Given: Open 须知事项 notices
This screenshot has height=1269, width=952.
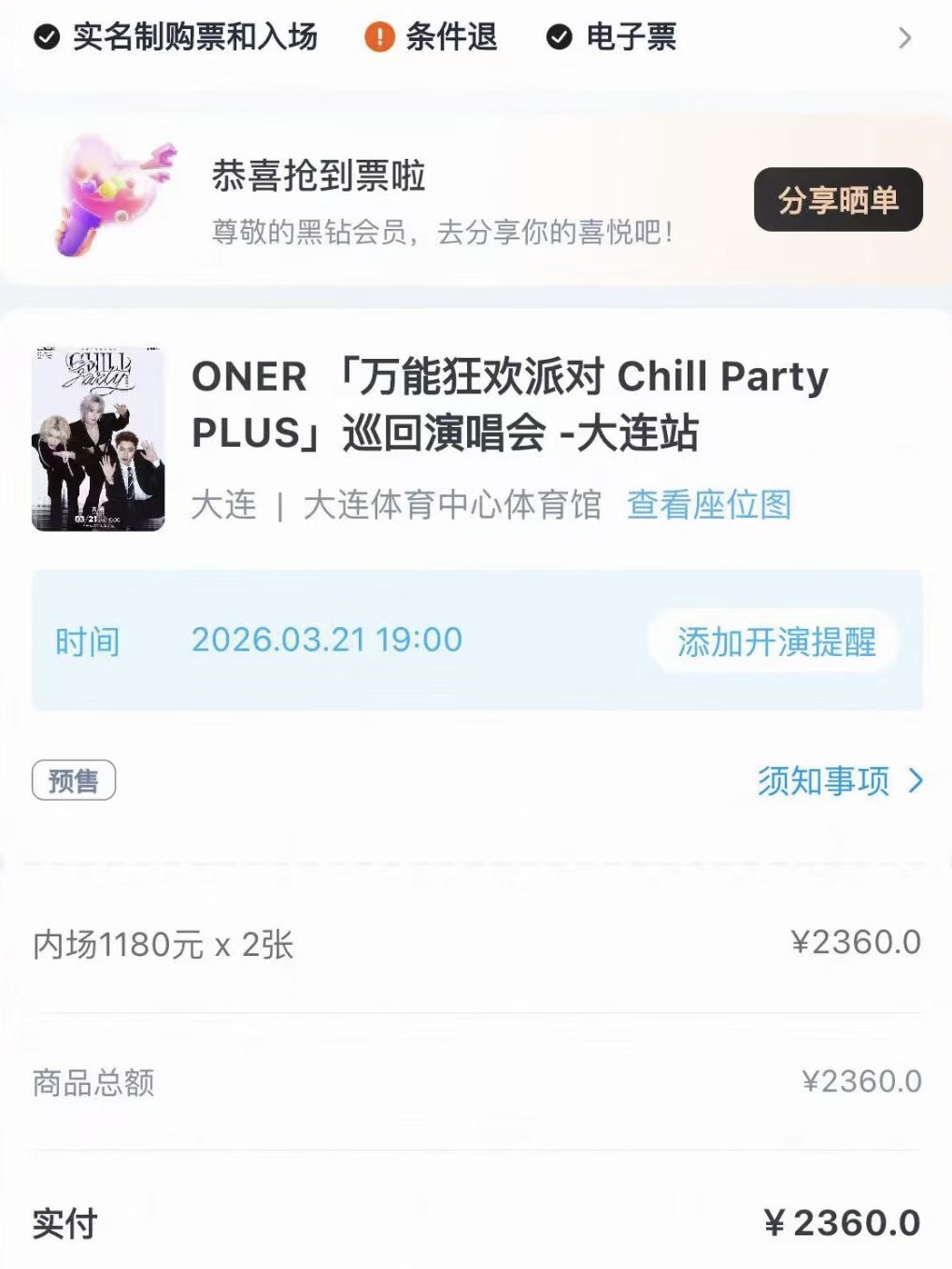Looking at the screenshot, I should pyautogui.click(x=839, y=780).
